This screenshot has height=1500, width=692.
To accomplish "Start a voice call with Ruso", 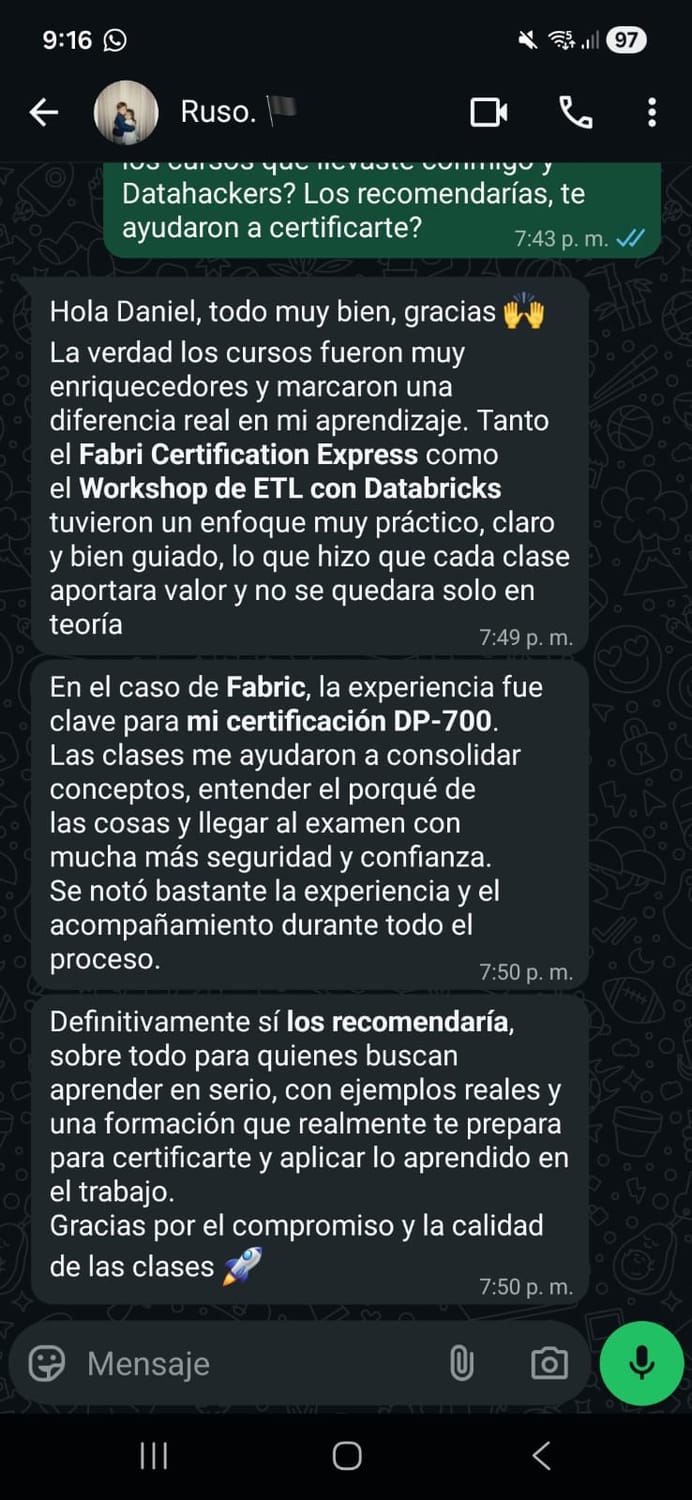I will click(575, 113).
